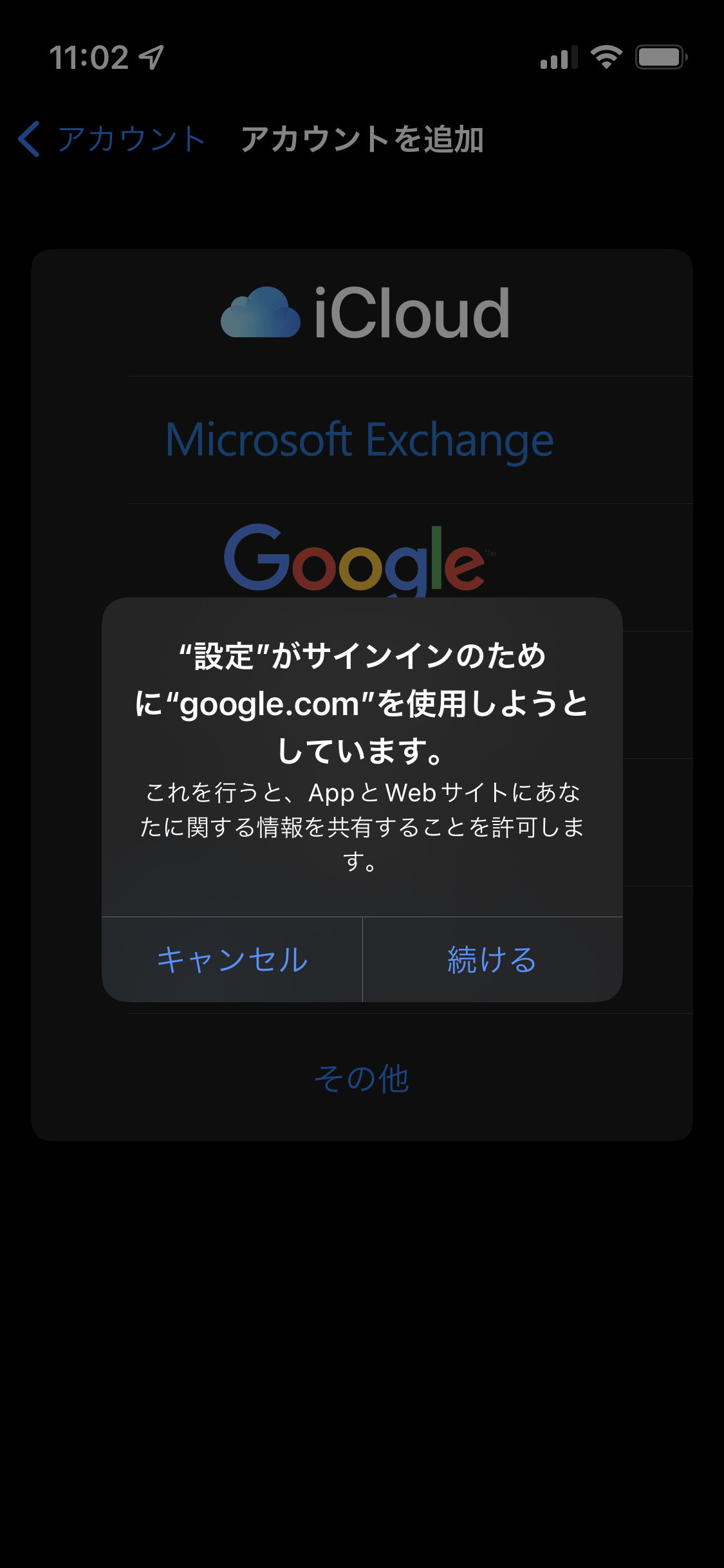Tap 続ける to continue with Google sign-in
Image resolution: width=724 pixels, height=1568 pixels.
coord(492,961)
